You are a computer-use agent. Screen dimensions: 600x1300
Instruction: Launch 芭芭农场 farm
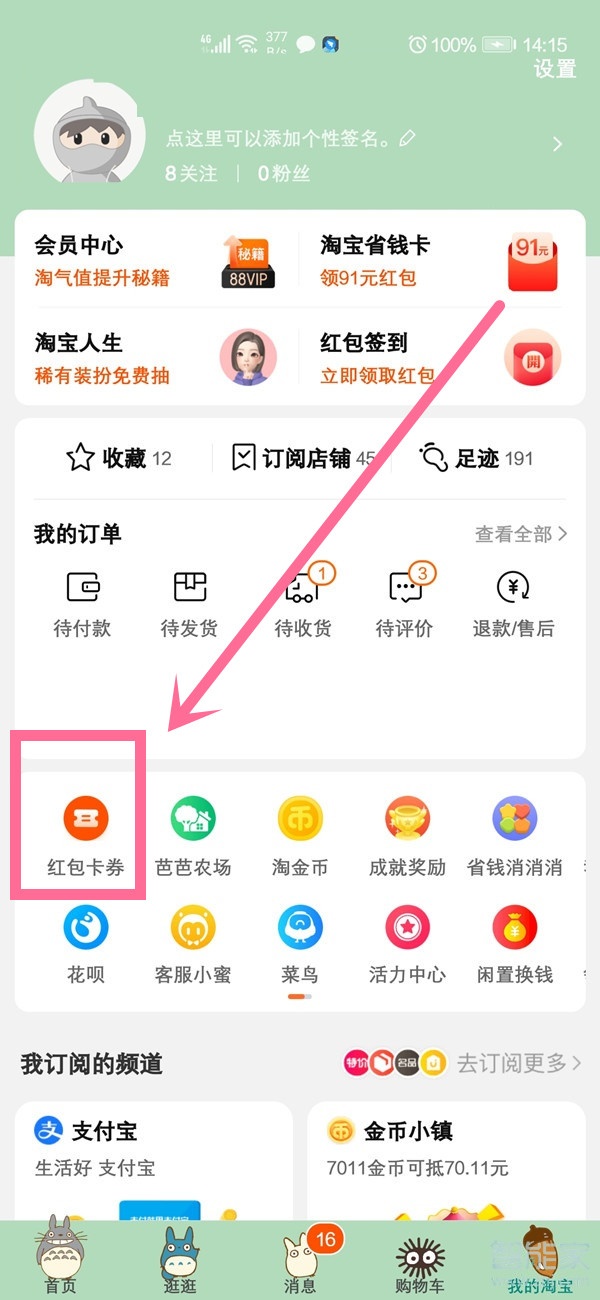pos(192,836)
